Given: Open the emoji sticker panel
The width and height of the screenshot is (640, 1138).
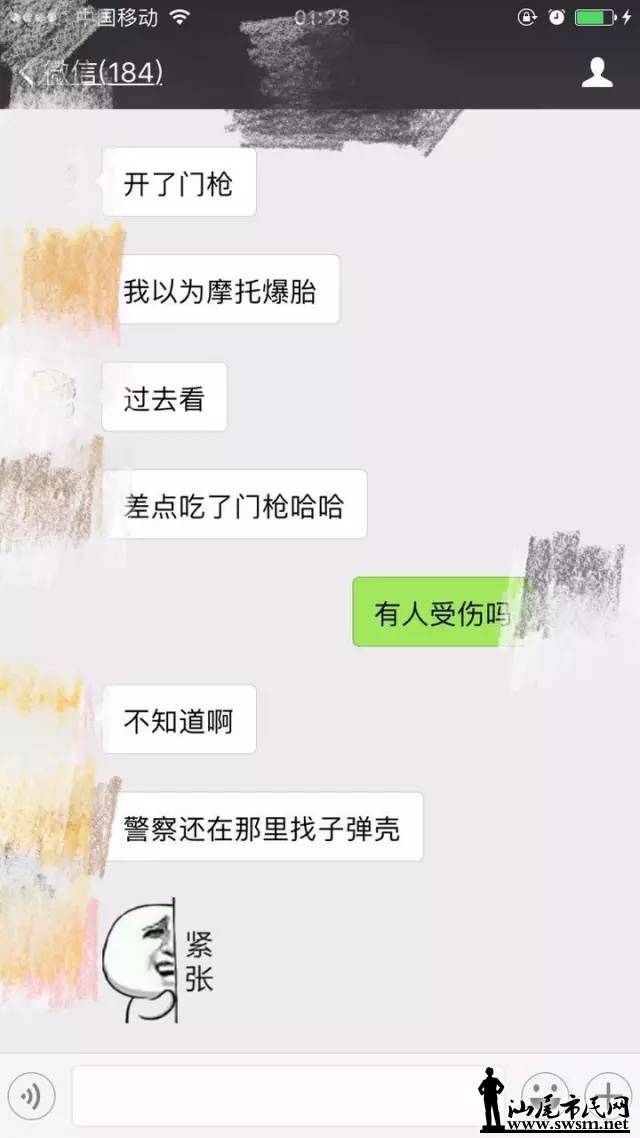Looking at the screenshot, I should tap(545, 1094).
